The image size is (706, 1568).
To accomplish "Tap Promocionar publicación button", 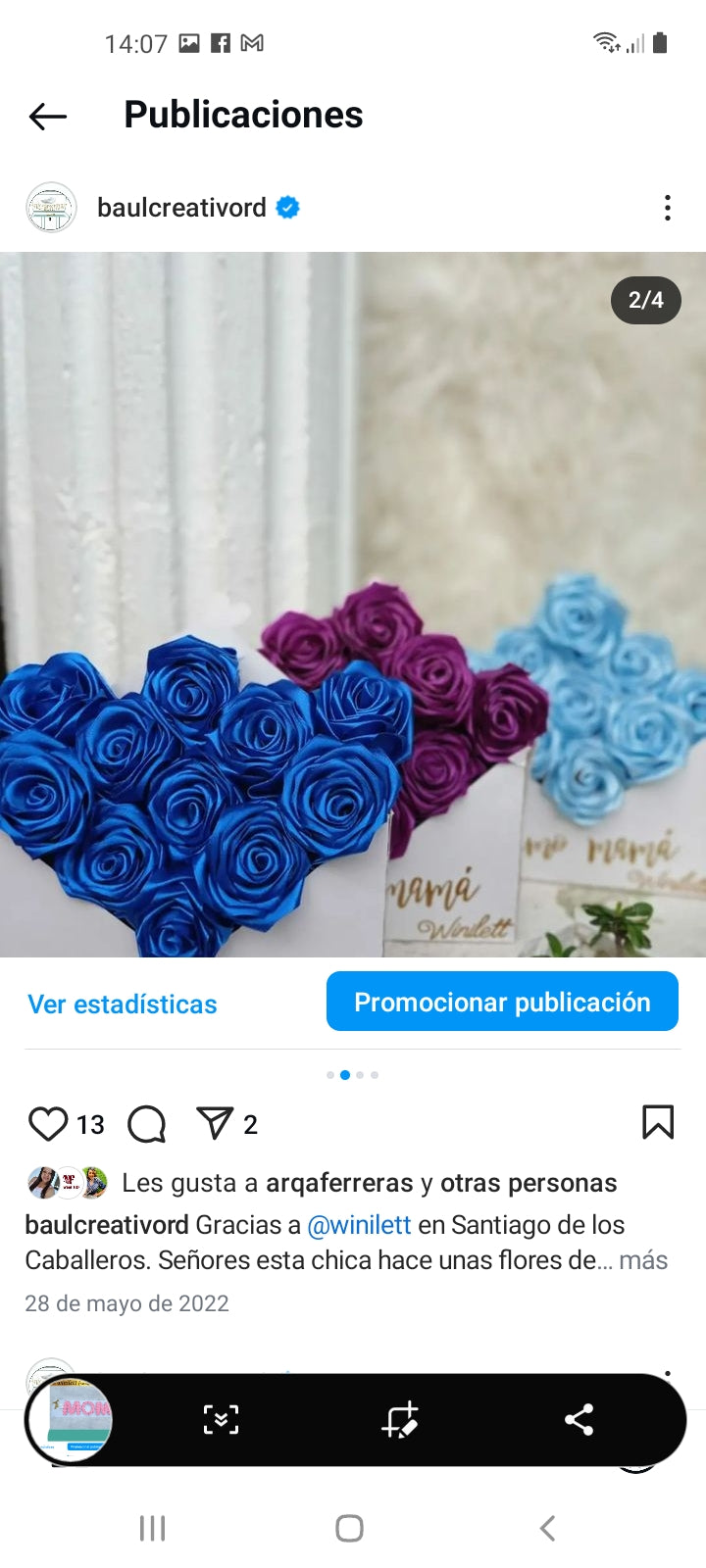I will pyautogui.click(x=502, y=1002).
